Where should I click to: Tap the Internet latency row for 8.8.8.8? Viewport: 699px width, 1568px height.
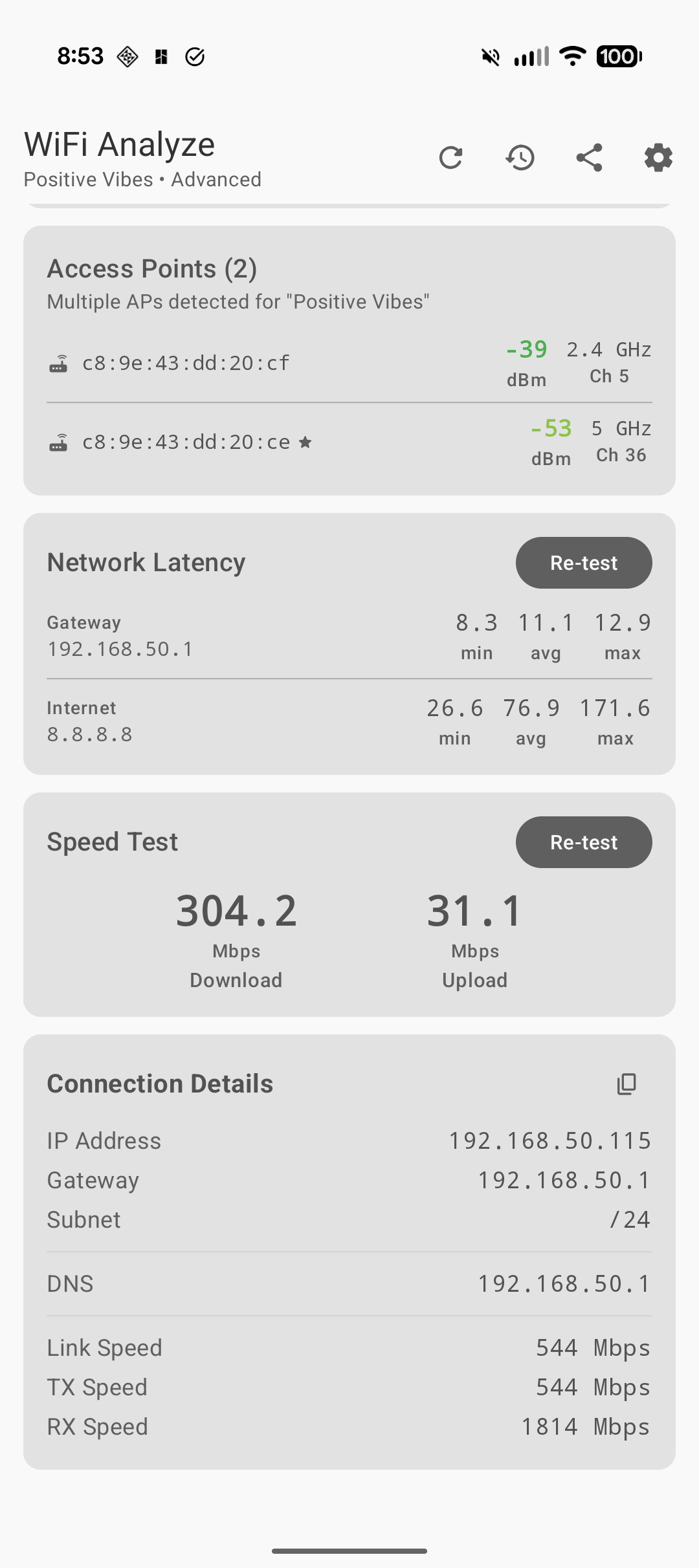[x=349, y=721]
